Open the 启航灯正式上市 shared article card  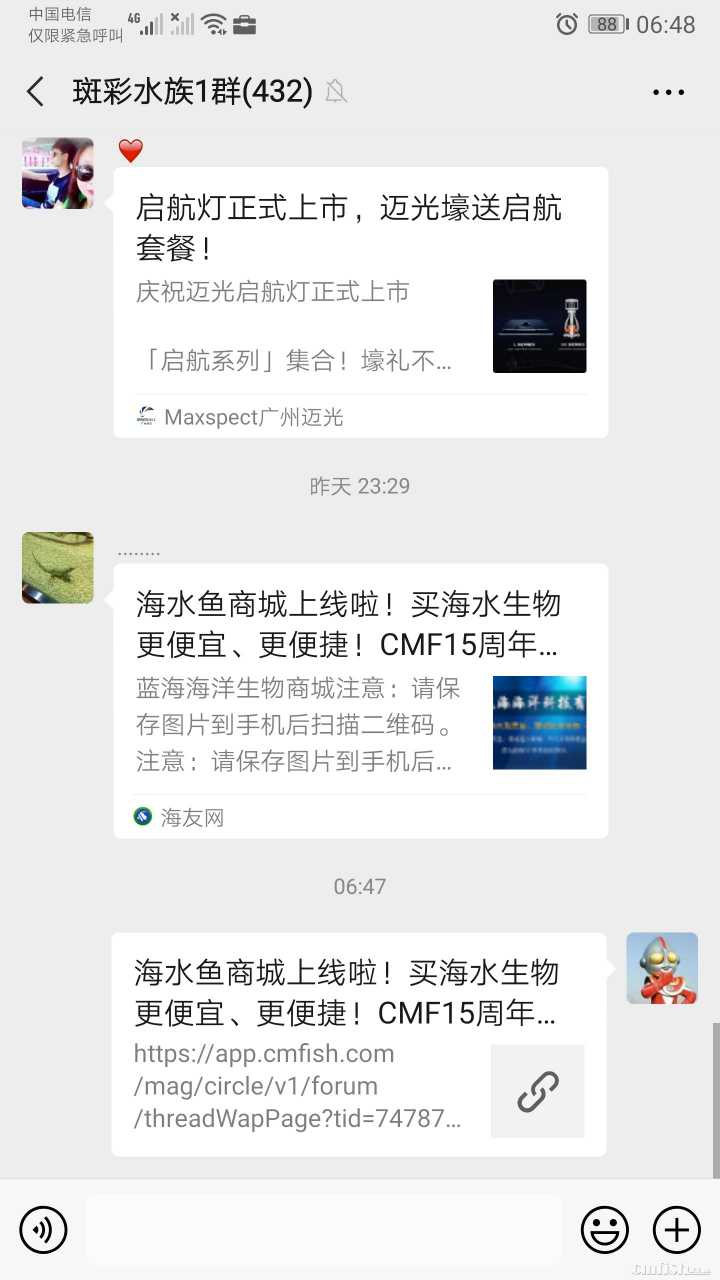coord(360,302)
